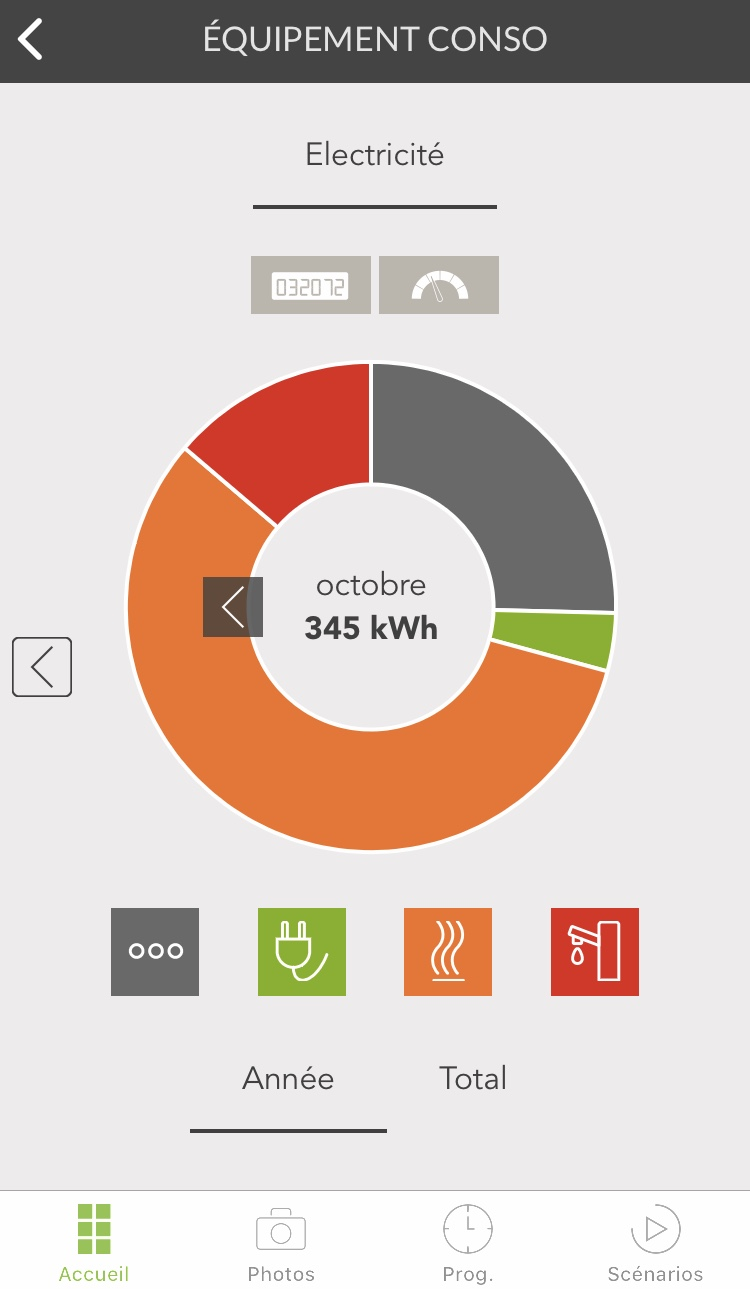Go back from Équipement Conso screen
The width and height of the screenshot is (750, 1289).
coord(31,40)
